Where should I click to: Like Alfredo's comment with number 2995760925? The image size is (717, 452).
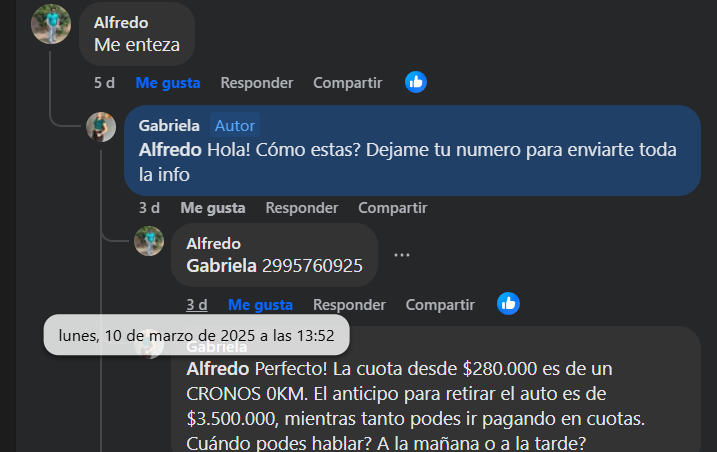[x=260, y=305]
